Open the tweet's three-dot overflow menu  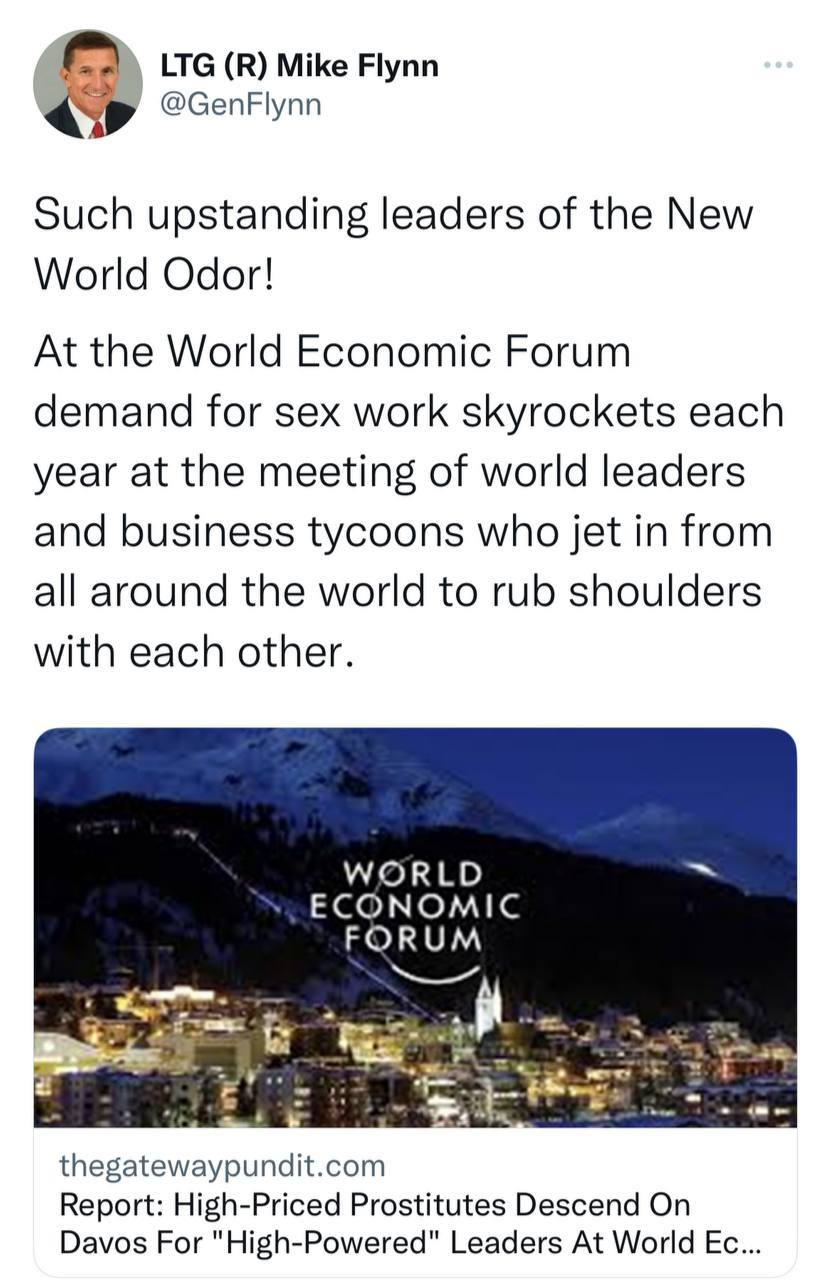coord(776,66)
